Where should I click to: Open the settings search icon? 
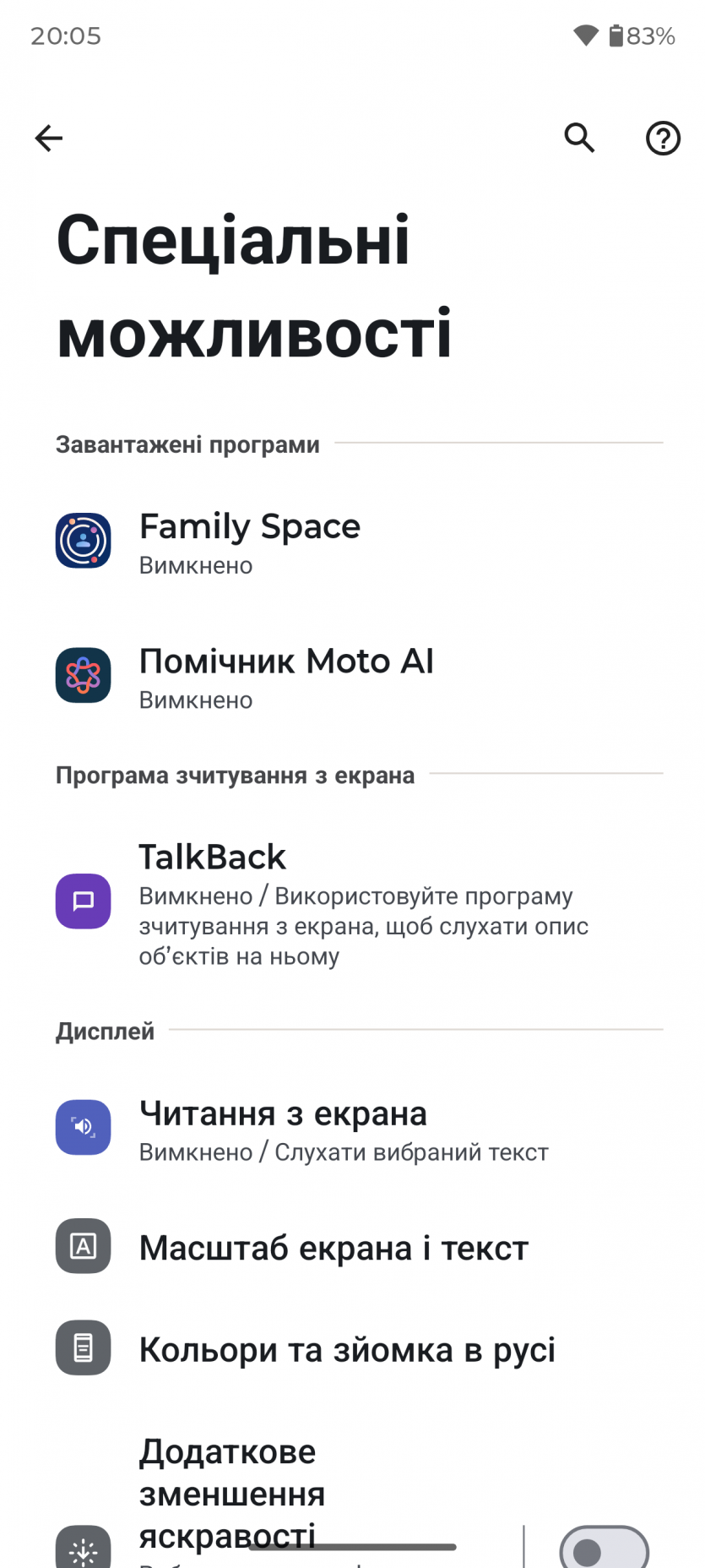[x=579, y=138]
